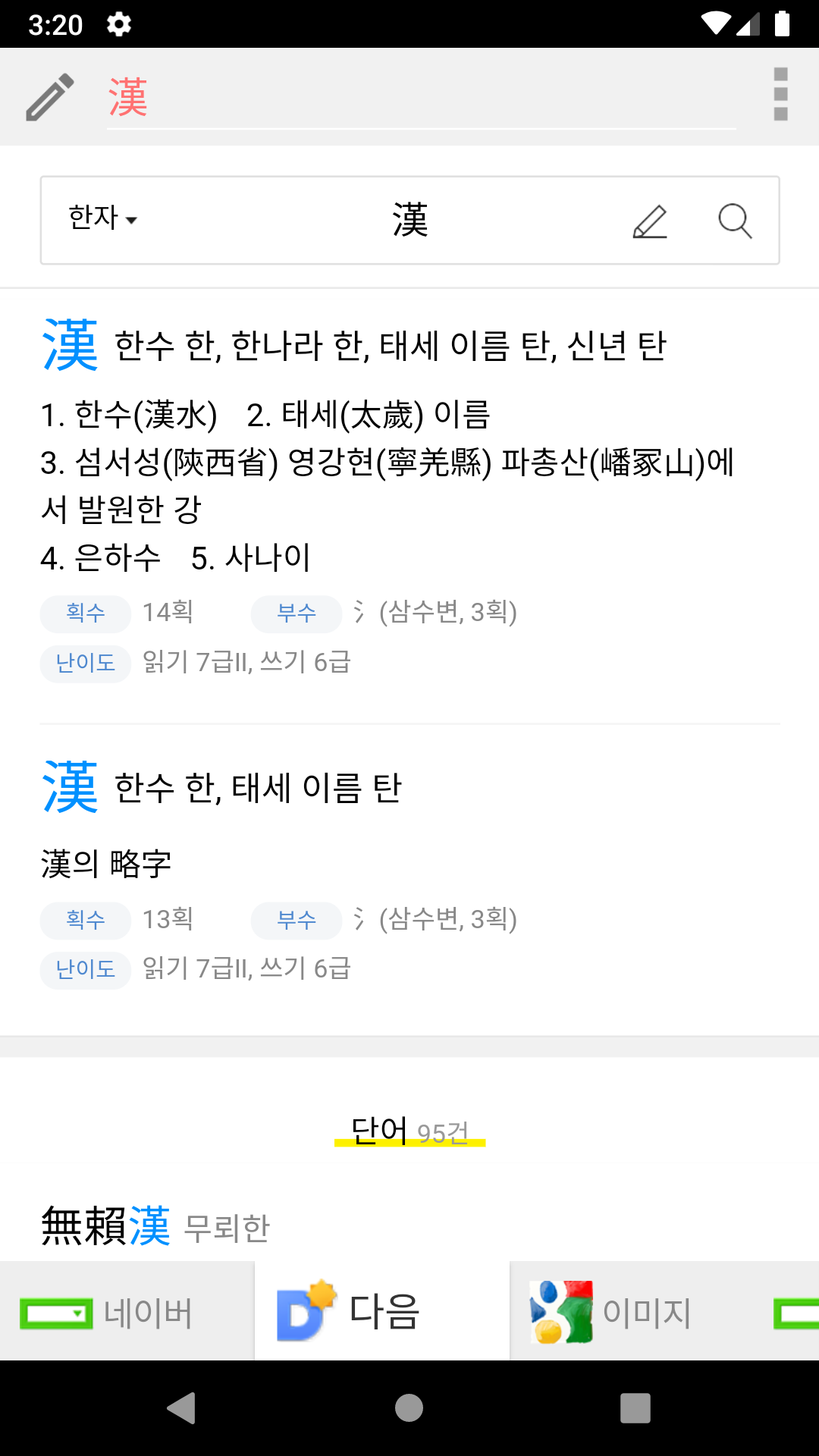The height and width of the screenshot is (1456, 819).
Task: Go back using system navigation
Action: (x=182, y=1408)
